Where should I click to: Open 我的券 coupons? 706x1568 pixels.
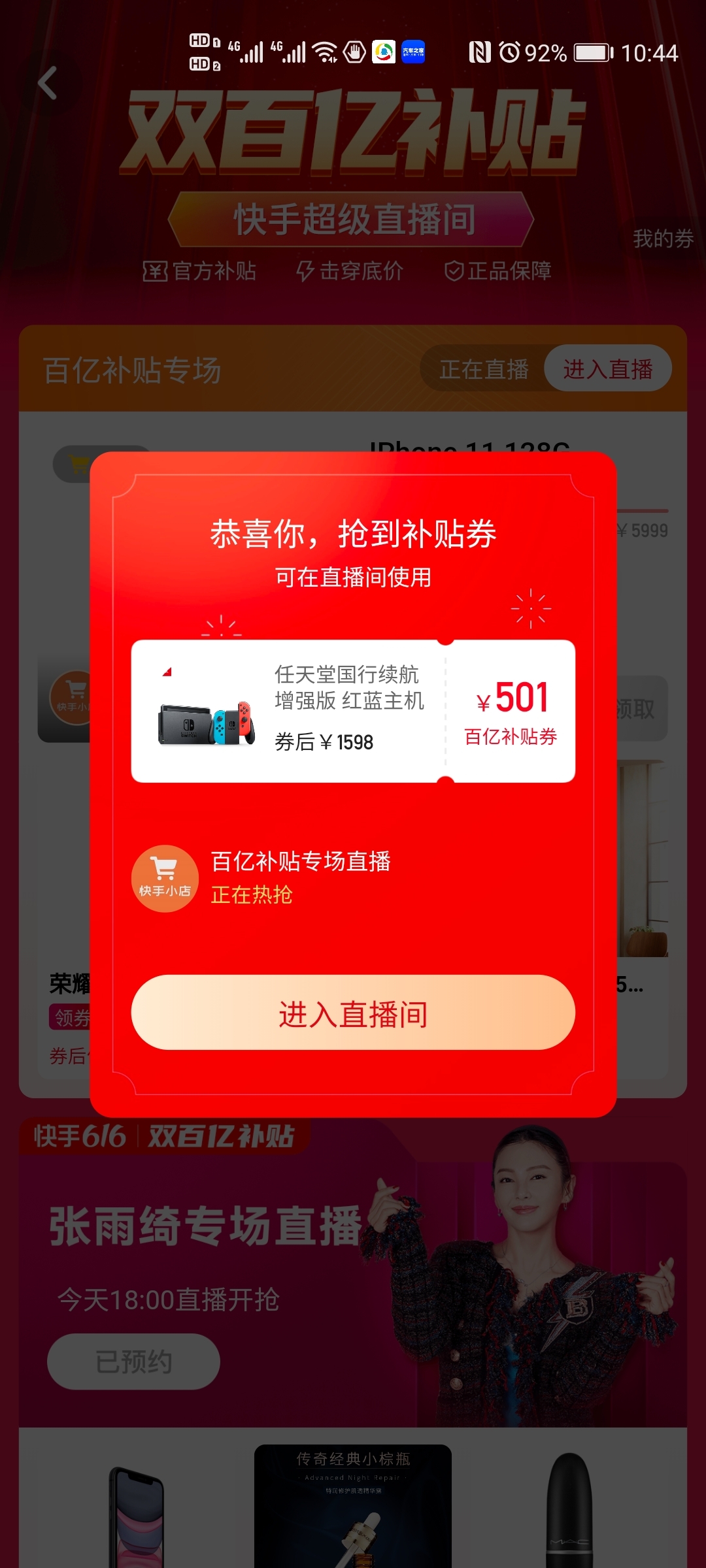coord(662,239)
